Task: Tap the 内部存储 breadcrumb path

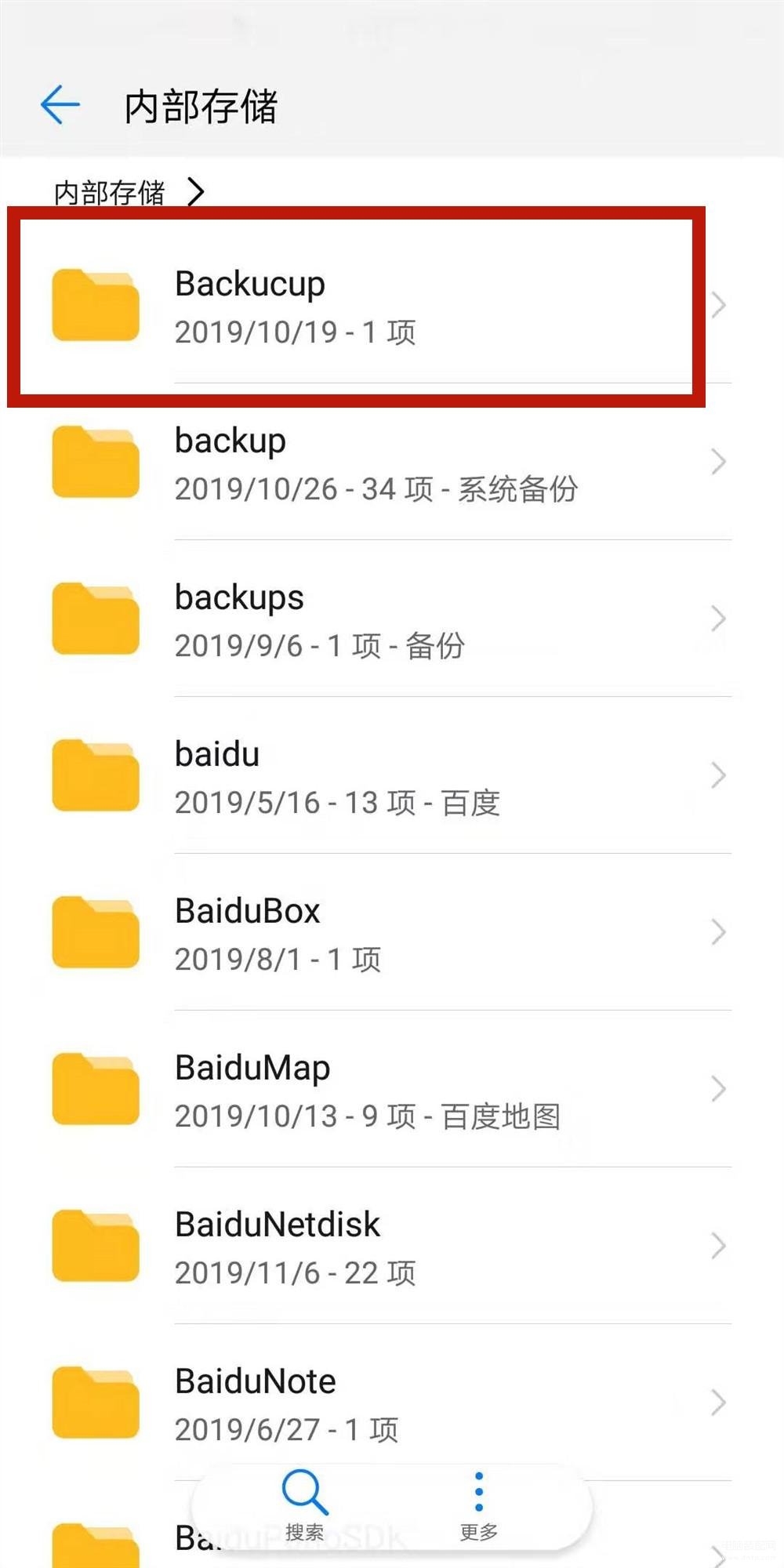Action: coord(110,192)
